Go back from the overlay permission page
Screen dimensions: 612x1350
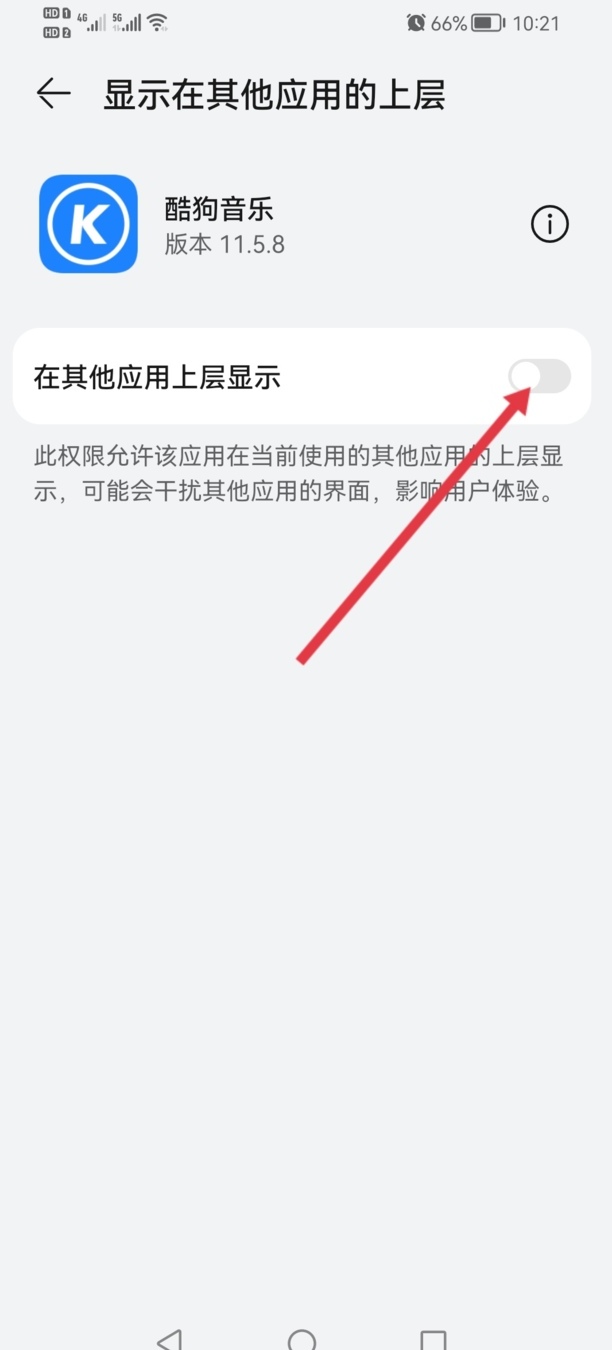54,94
